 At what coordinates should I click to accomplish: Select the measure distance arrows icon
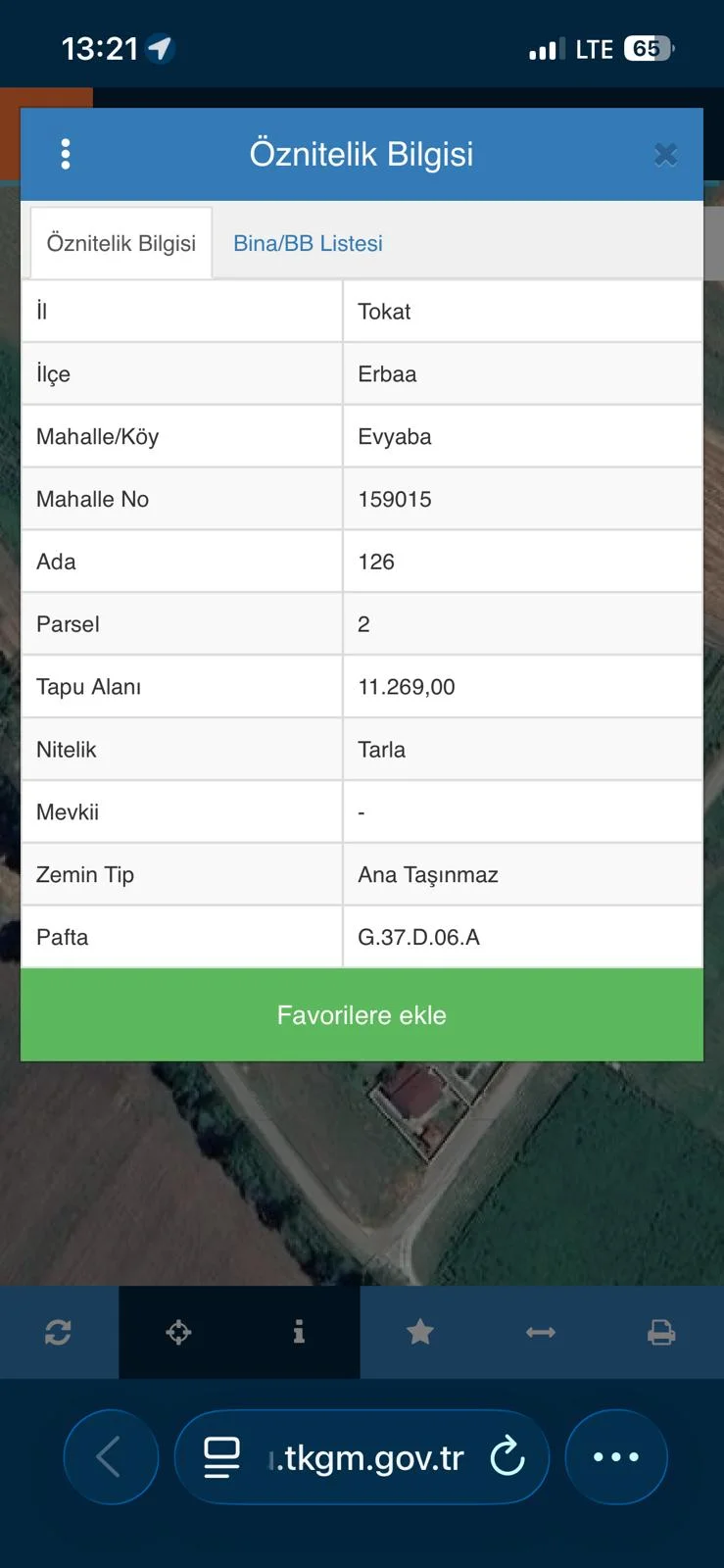point(541,1332)
